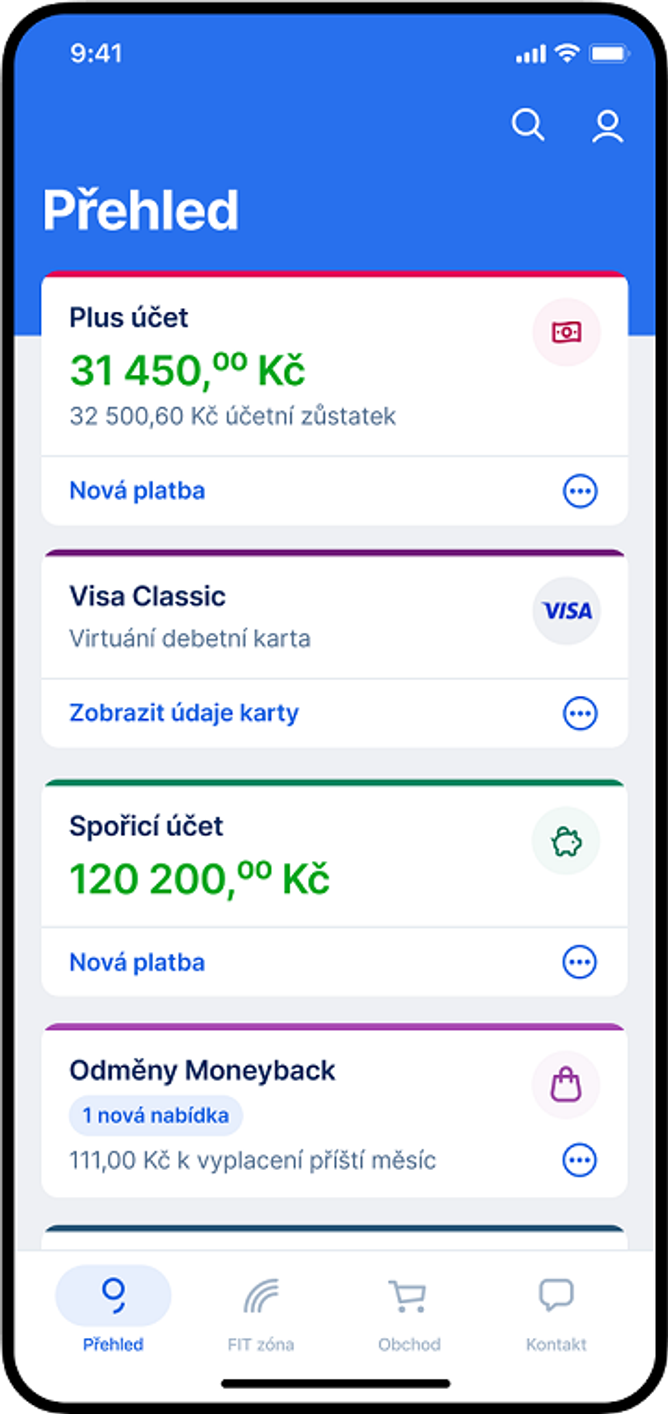View the 1 nová nabídka chip

(x=156, y=1115)
